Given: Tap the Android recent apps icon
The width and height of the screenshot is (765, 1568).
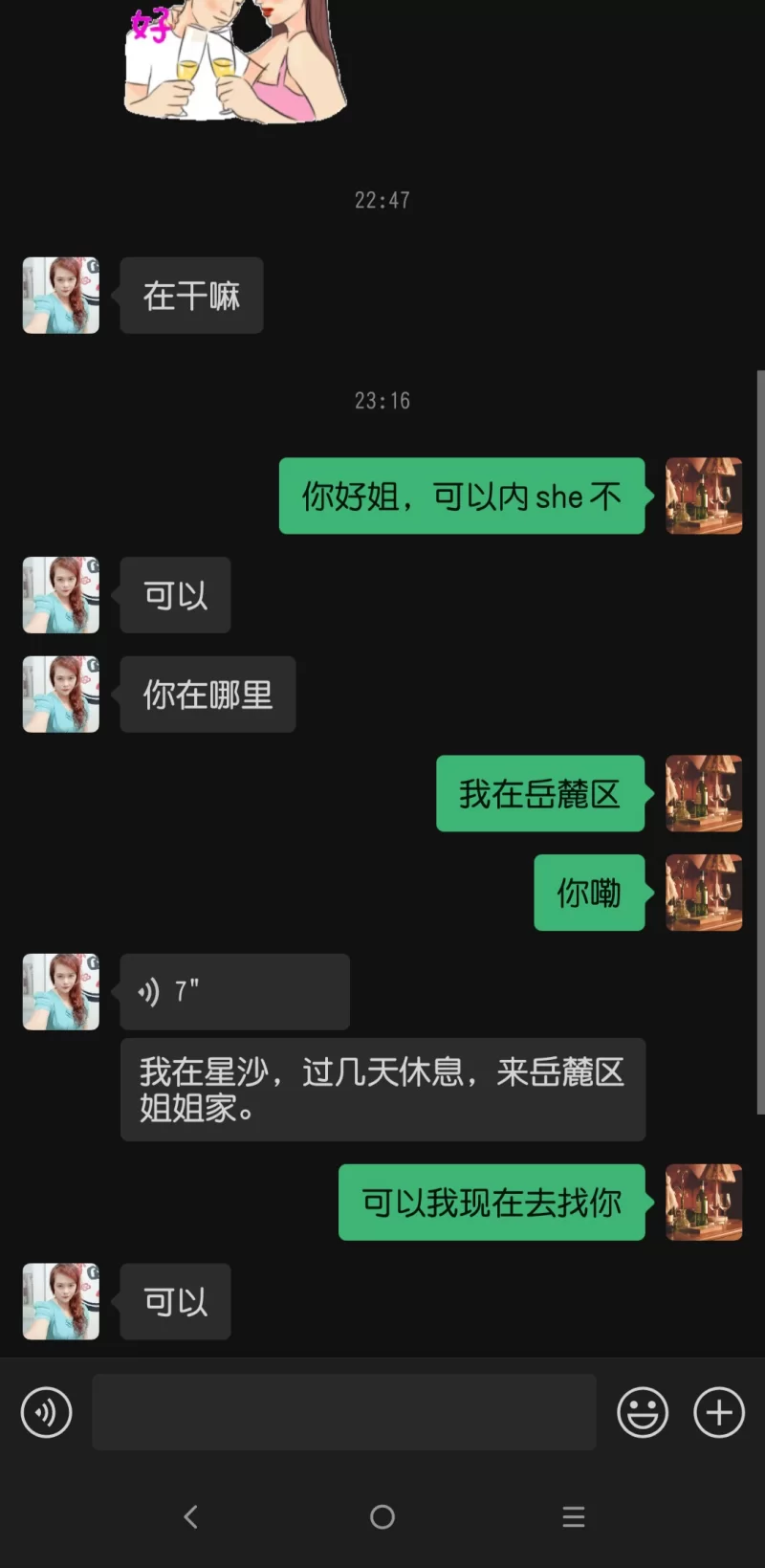Looking at the screenshot, I should click(x=573, y=1516).
